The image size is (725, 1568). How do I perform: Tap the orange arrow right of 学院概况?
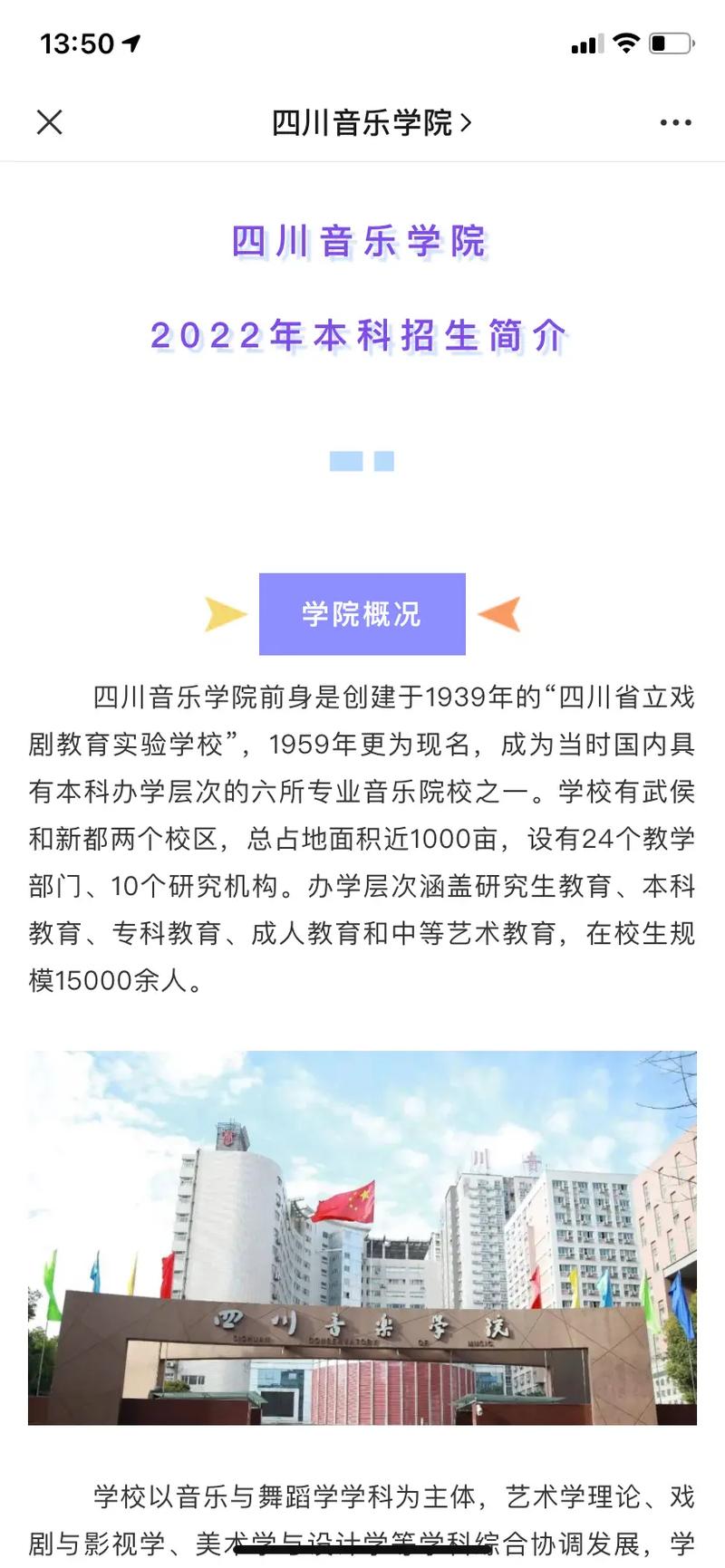pyautogui.click(x=501, y=613)
